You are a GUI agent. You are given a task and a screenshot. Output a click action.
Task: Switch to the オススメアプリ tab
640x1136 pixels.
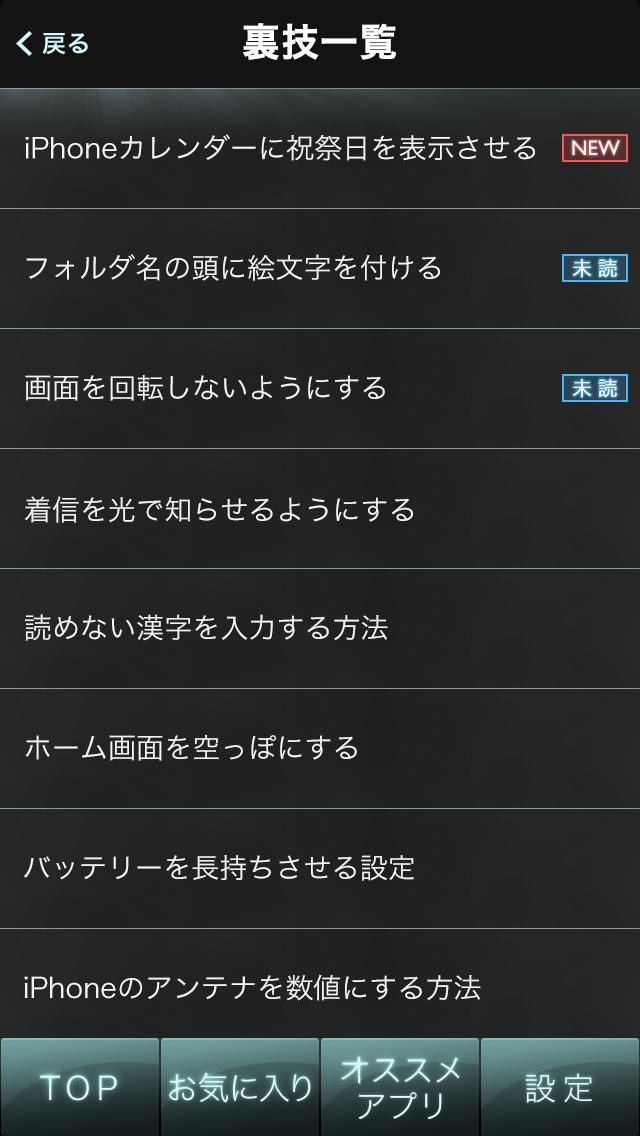[400, 1087]
